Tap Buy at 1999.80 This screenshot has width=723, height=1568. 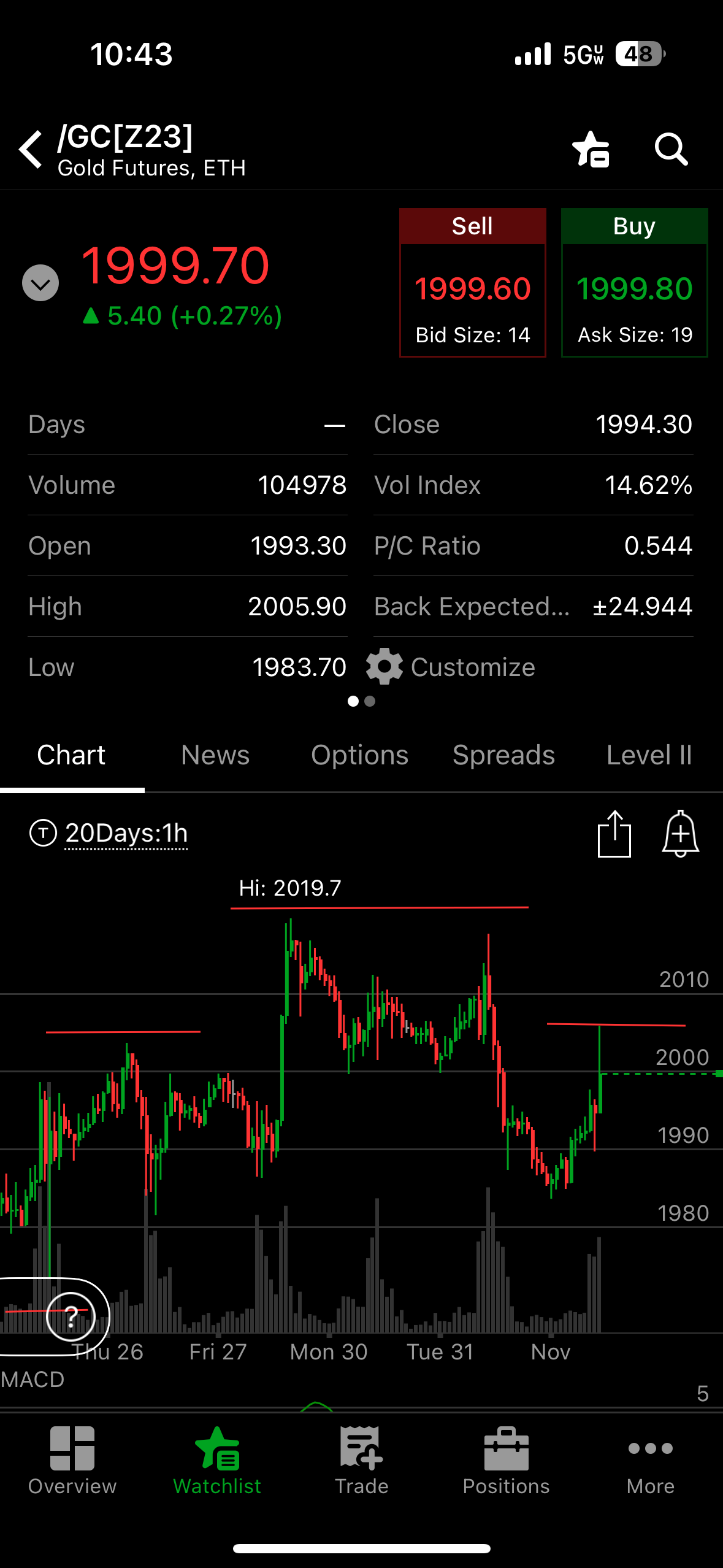[x=634, y=283]
